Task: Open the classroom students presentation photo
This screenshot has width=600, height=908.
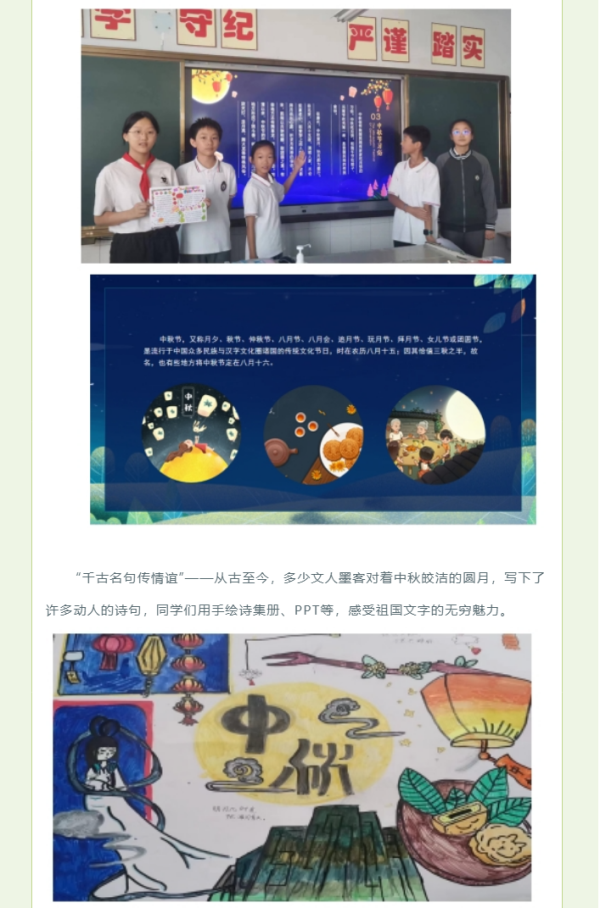Action: click(296, 136)
